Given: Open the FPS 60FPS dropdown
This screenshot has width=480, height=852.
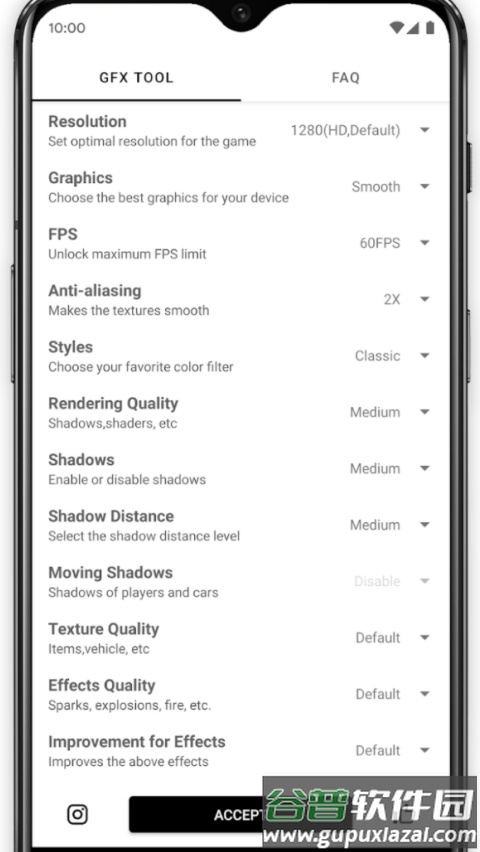Looking at the screenshot, I should 394,243.
